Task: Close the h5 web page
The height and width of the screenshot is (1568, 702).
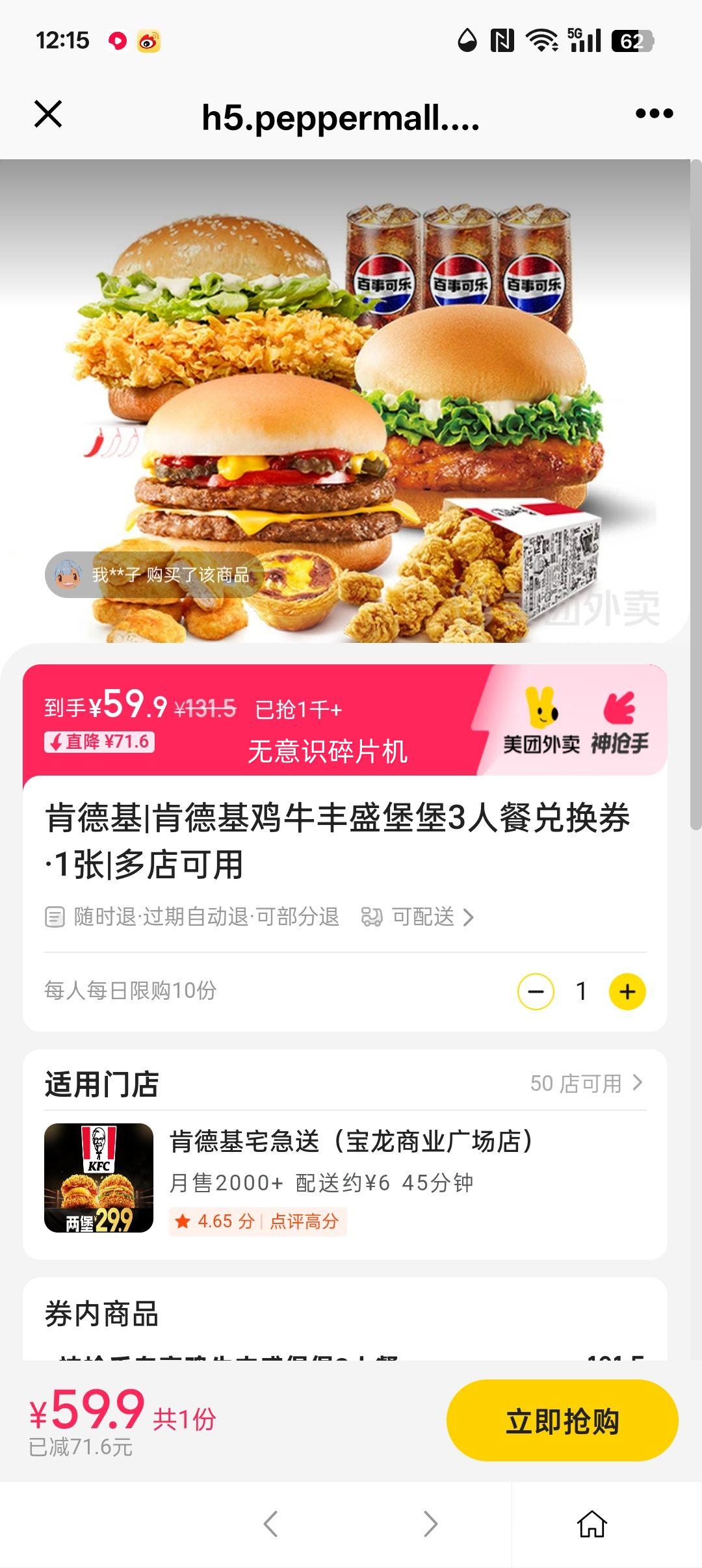Action: (48, 114)
